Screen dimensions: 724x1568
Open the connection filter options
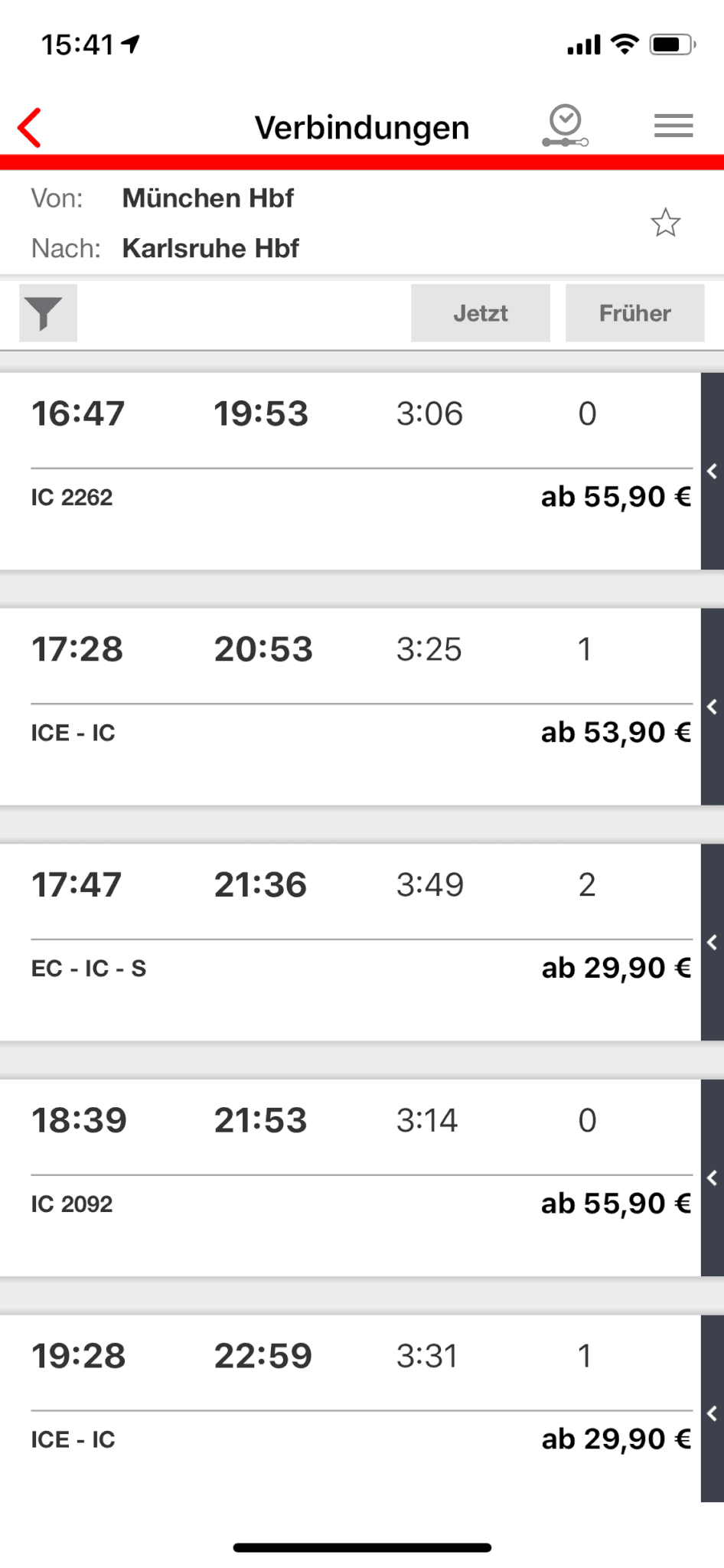pyautogui.click(x=48, y=313)
